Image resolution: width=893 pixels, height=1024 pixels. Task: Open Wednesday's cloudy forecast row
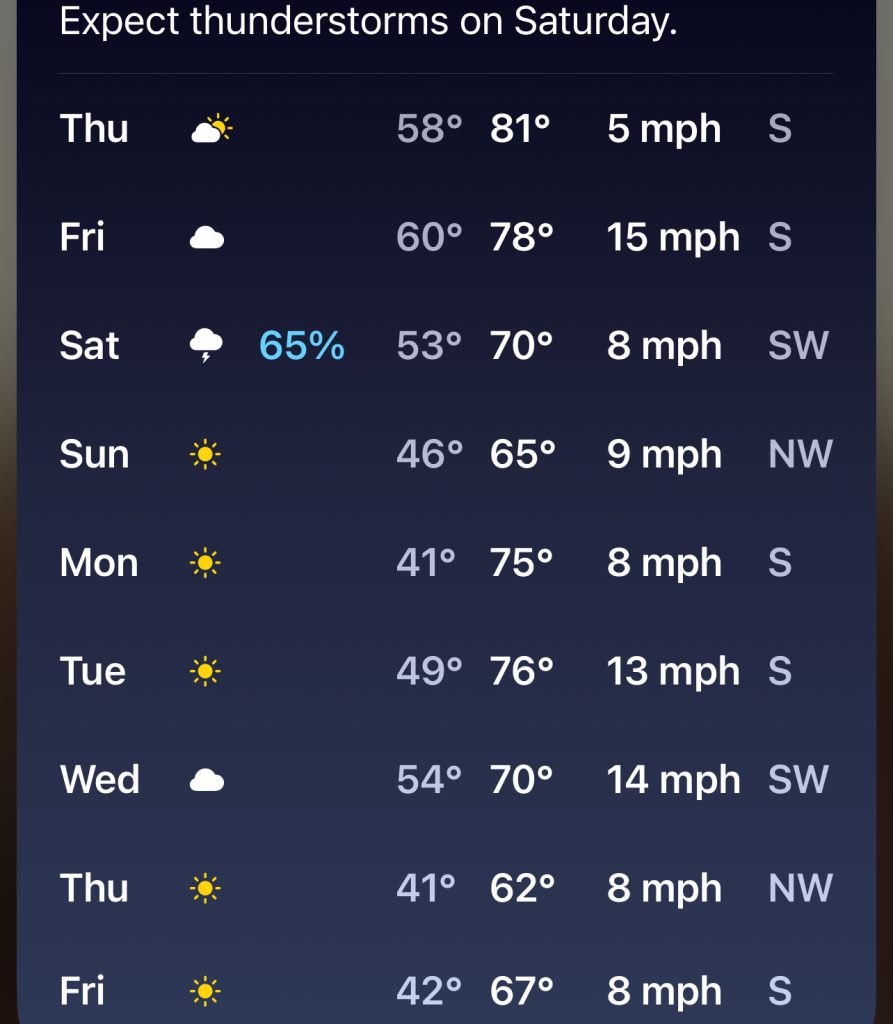(446, 780)
